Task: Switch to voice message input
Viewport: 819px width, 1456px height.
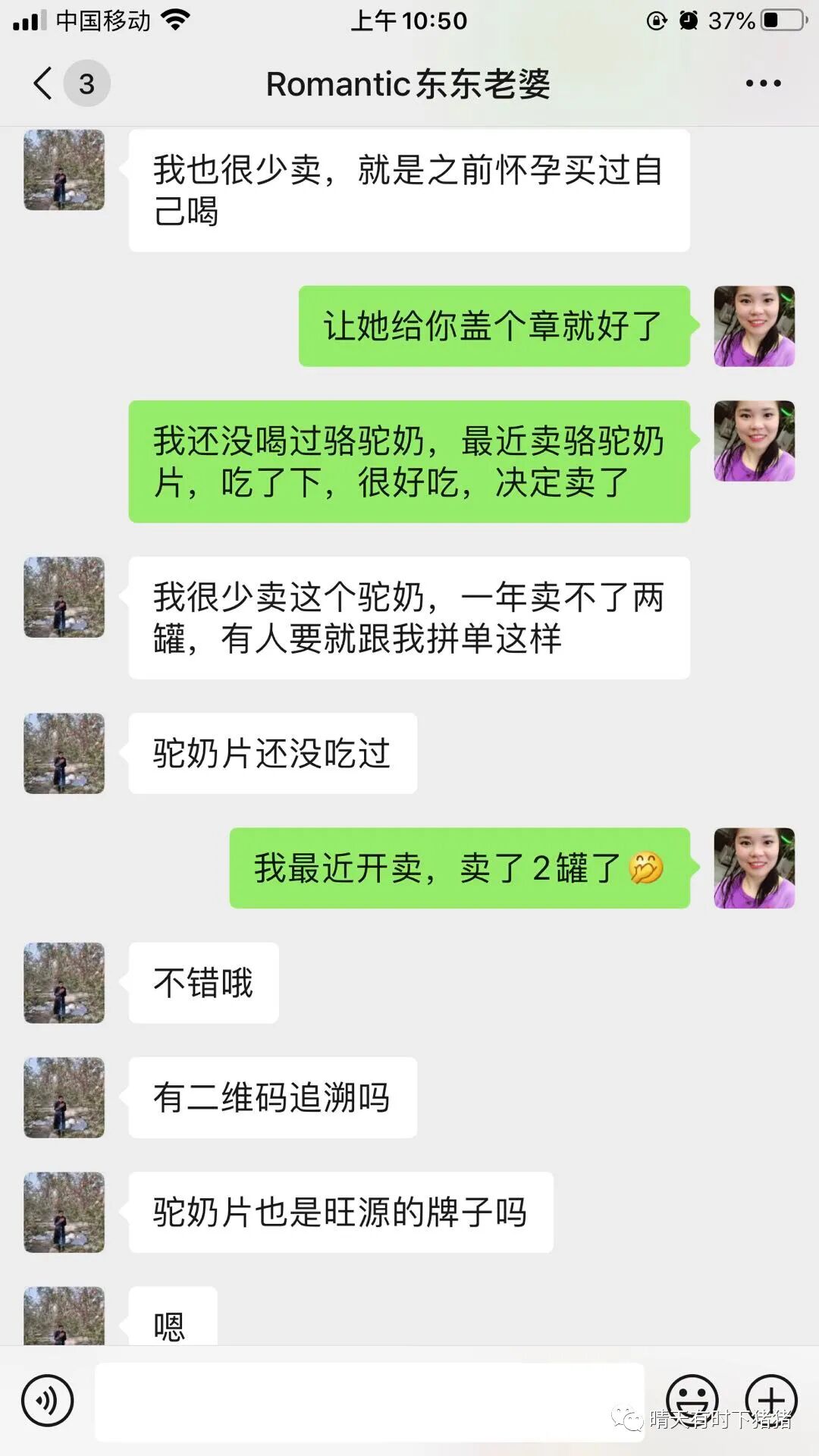Action: [48, 1401]
